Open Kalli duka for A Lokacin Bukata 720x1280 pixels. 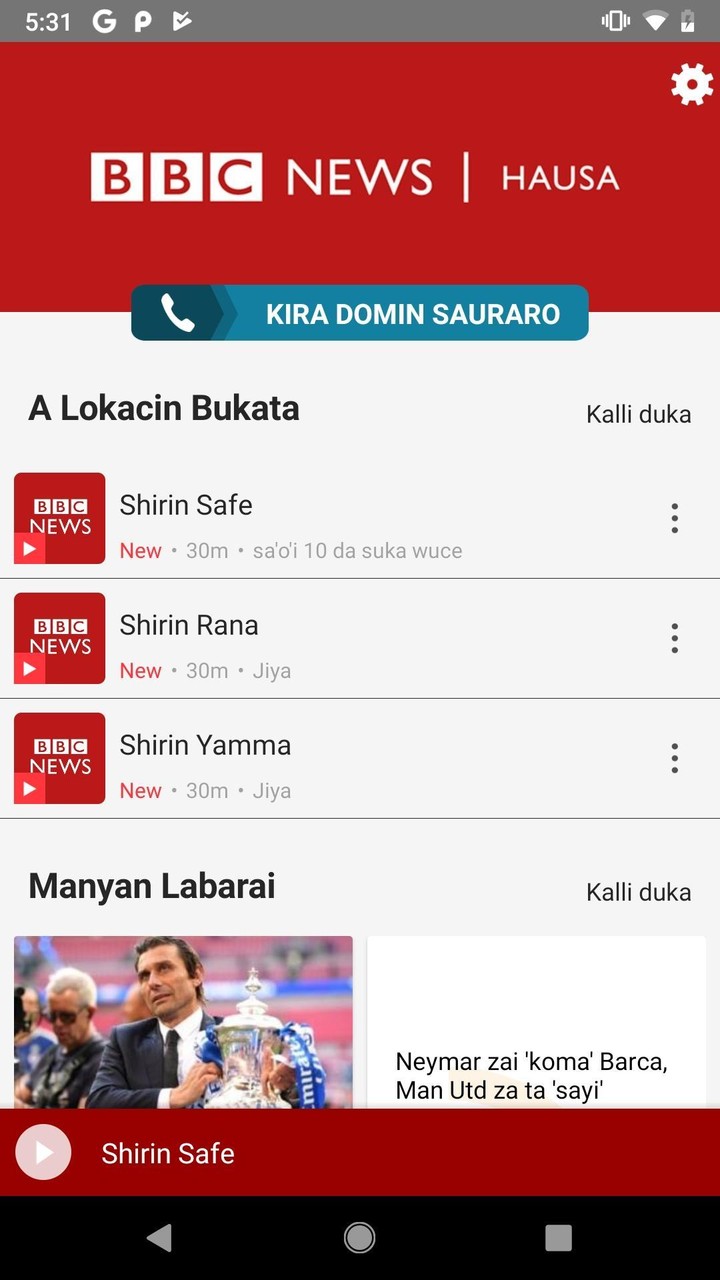pos(638,414)
